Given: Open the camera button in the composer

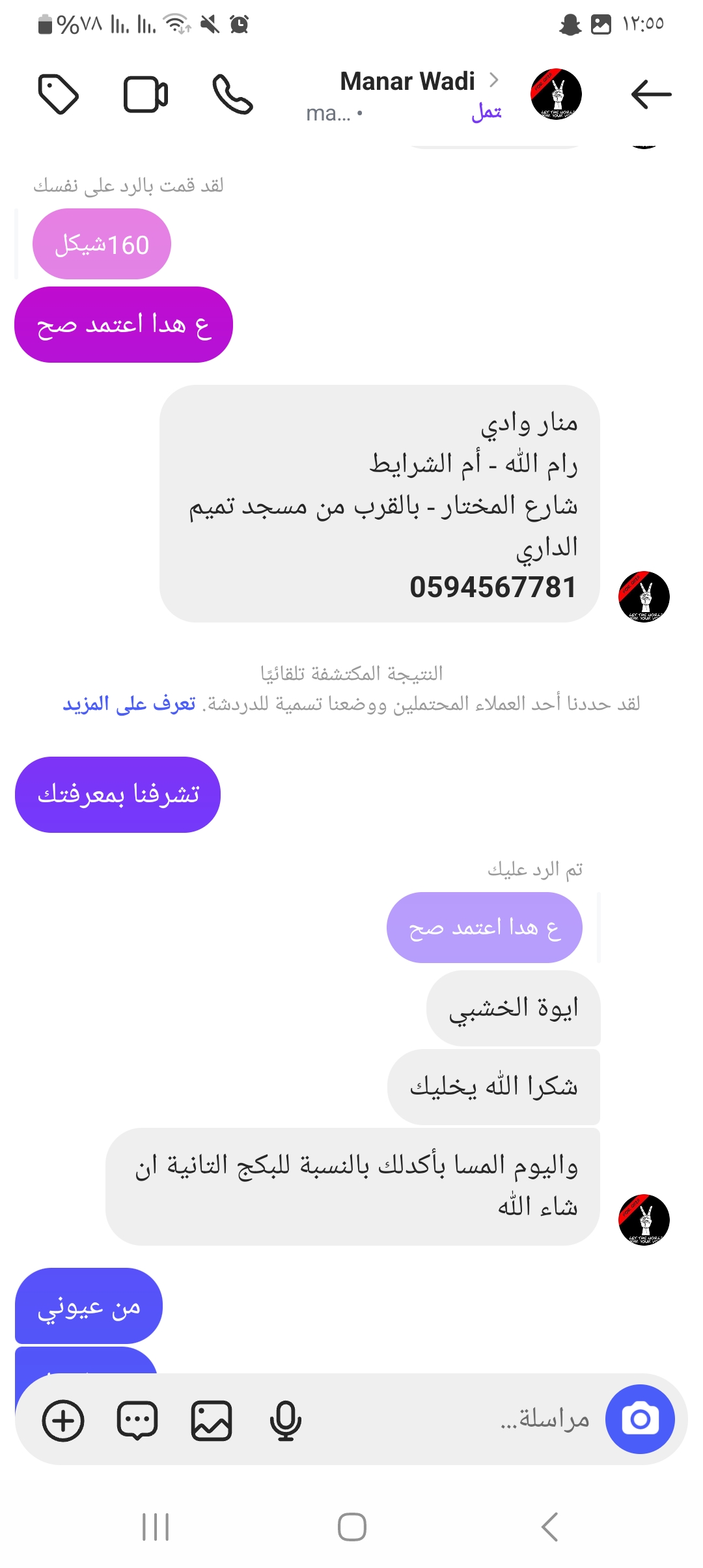Looking at the screenshot, I should 640,1419.
